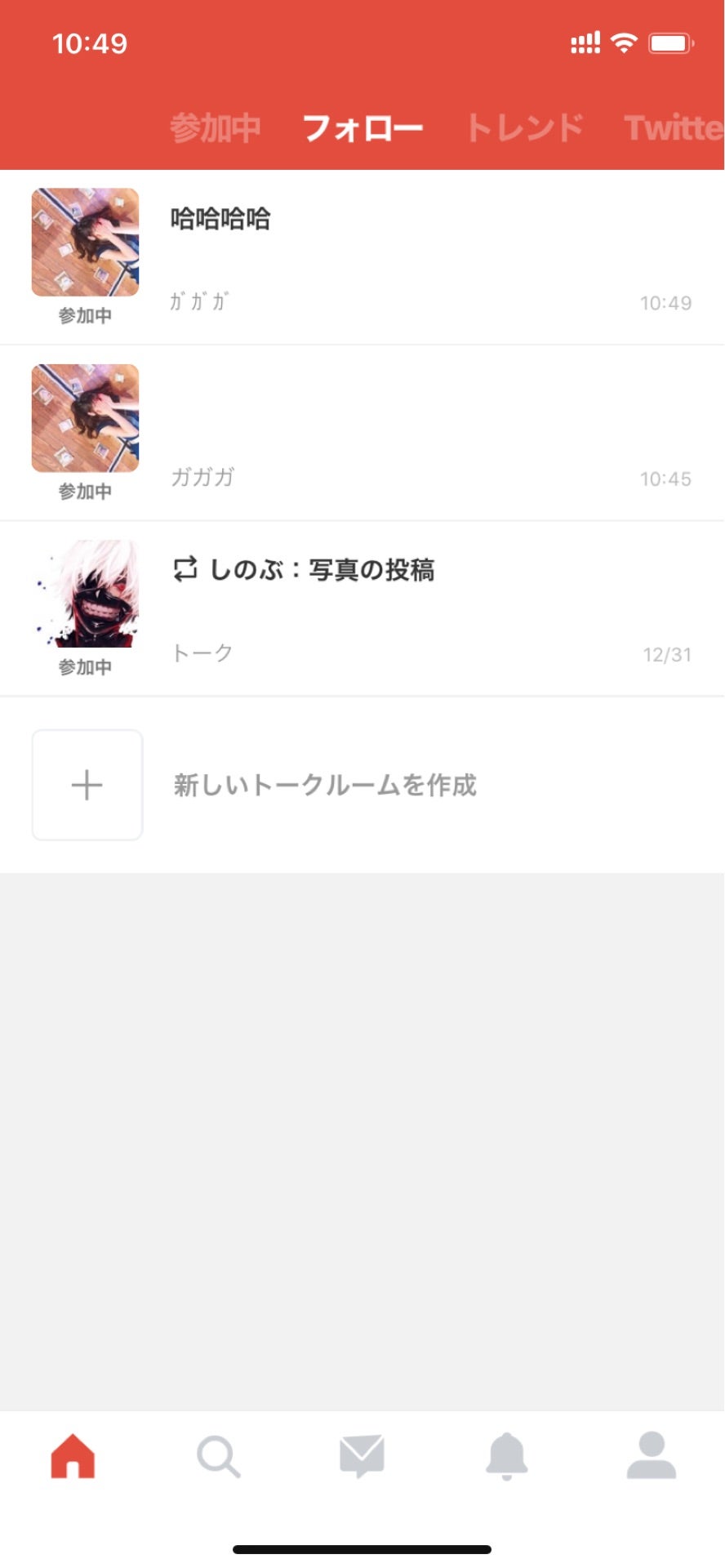Image resolution: width=725 pixels, height=1568 pixels.
Task: Tap the plus icon to add a room
Action: click(87, 784)
